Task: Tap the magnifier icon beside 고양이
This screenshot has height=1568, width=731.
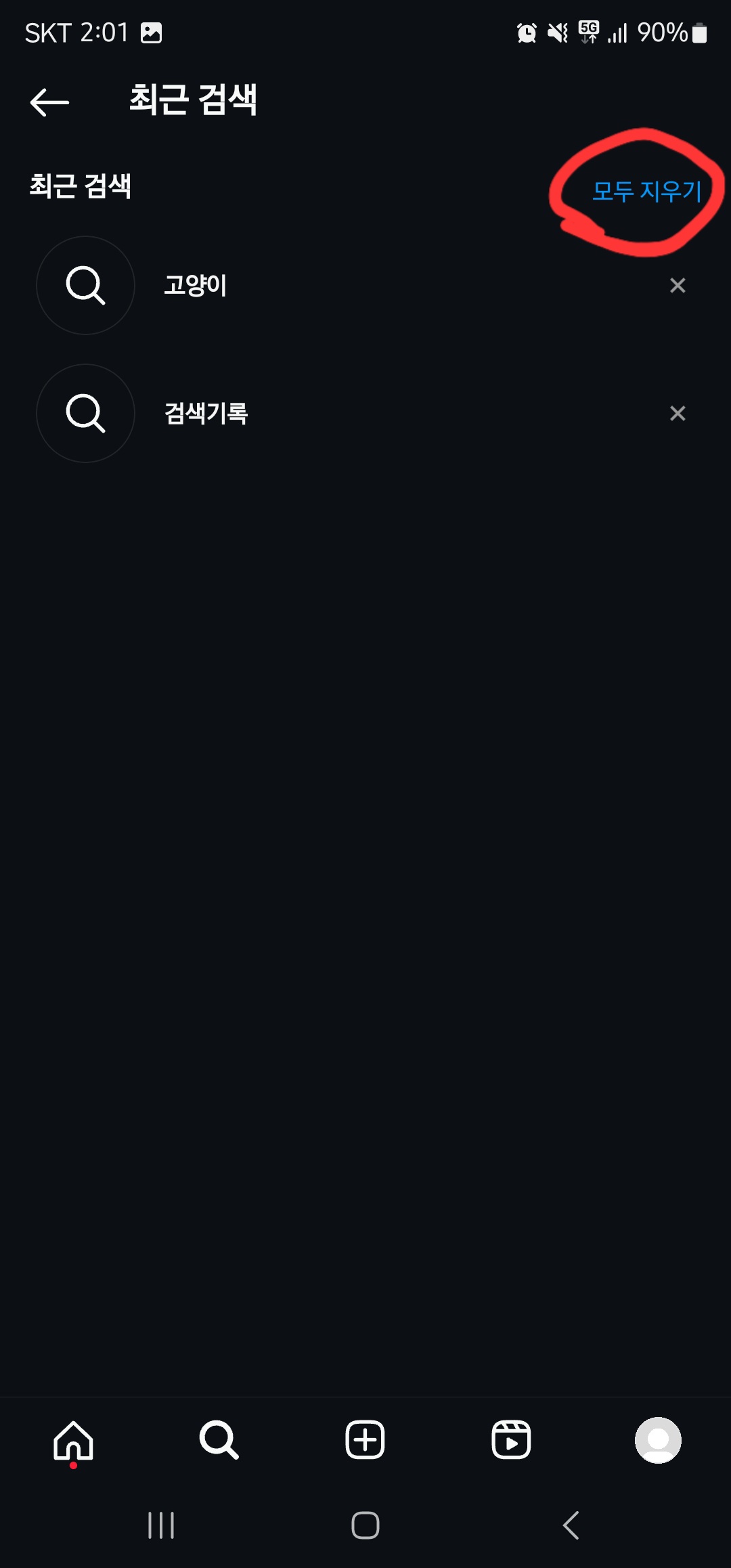Action: 85,285
